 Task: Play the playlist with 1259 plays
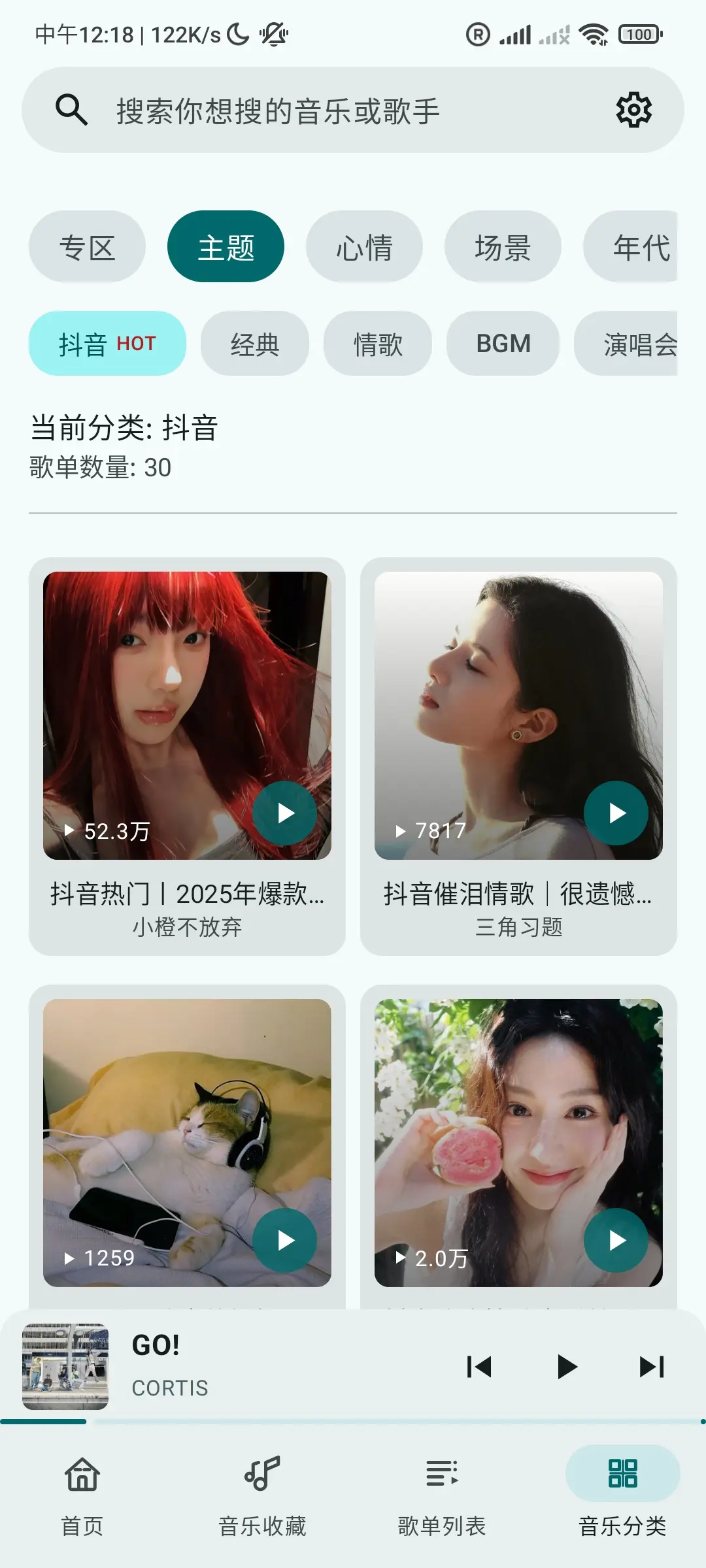(285, 1240)
